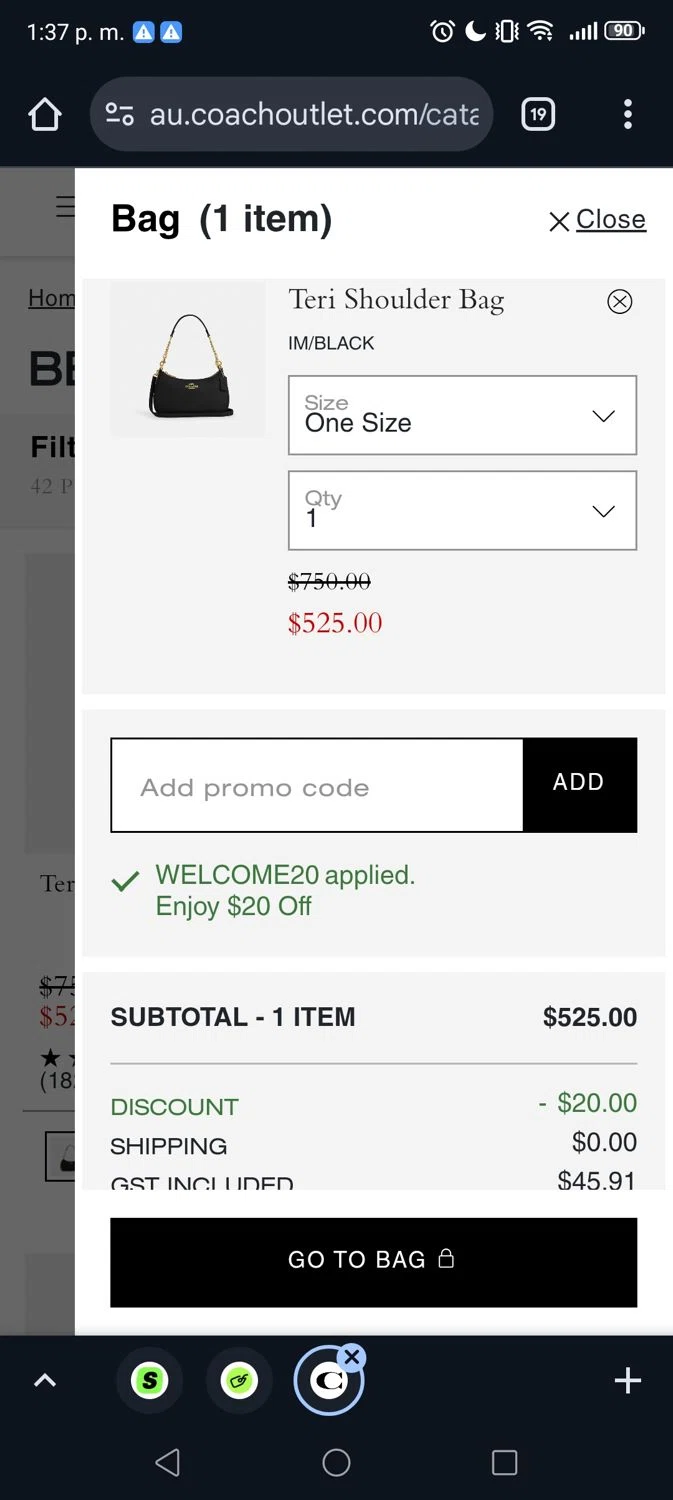Open the browser home page
Screen dimensions: 673x1500
point(45,115)
